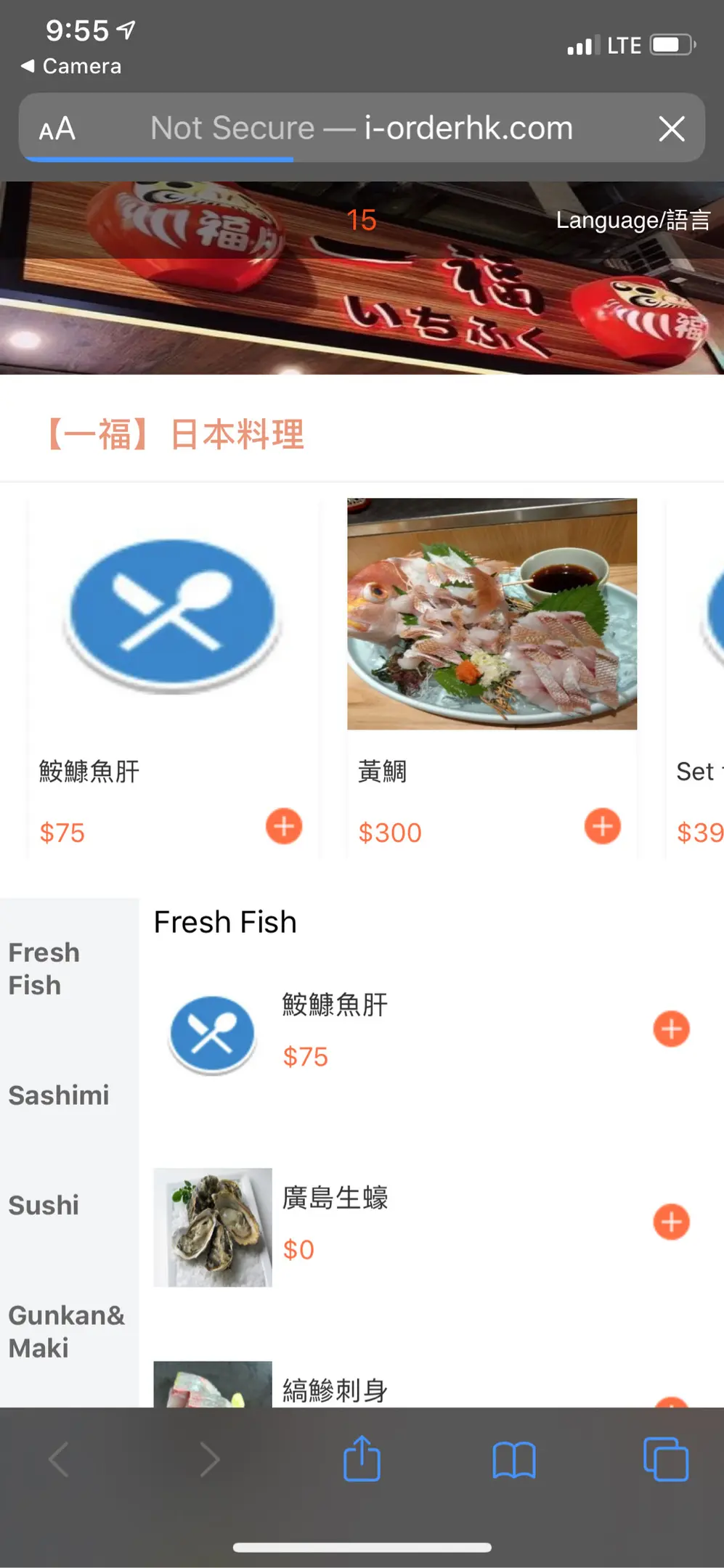Go to the Gunkan& Maki category
The image size is (724, 1568).
[x=66, y=1331]
